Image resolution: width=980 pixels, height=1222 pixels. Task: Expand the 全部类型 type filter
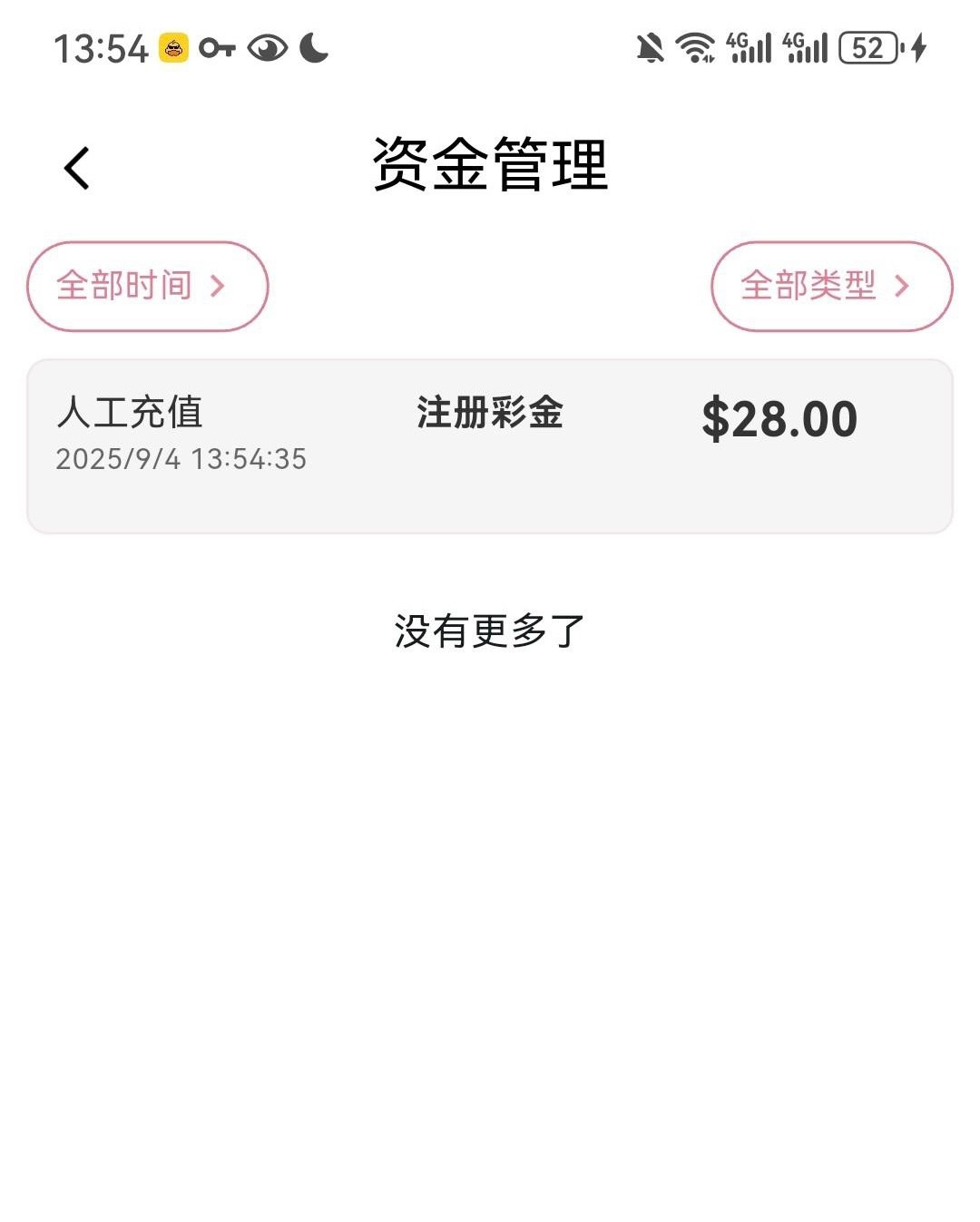click(x=831, y=287)
